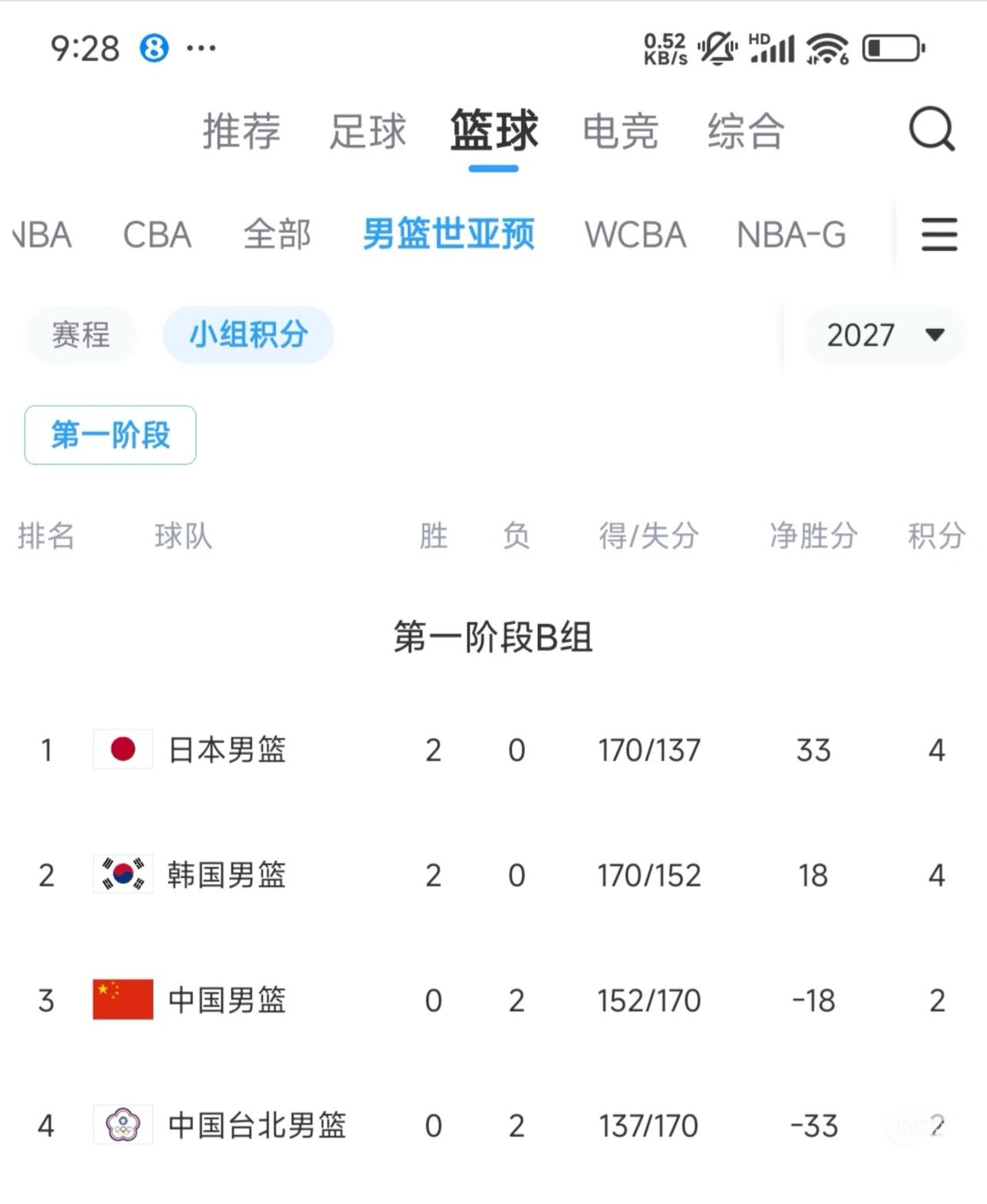This screenshot has width=987, height=1204.
Task: Select the 小组积分 standings toggle
Action: pos(248,335)
